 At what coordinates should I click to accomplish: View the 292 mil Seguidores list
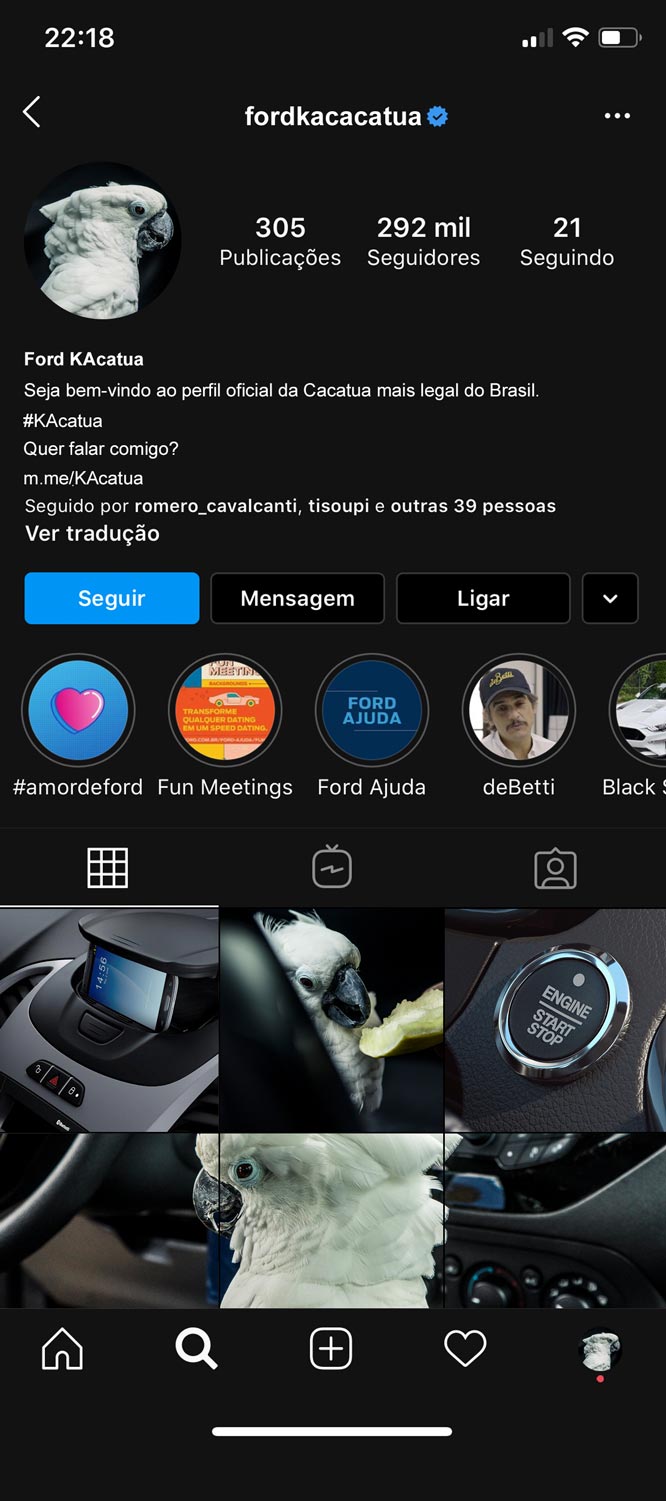point(423,241)
